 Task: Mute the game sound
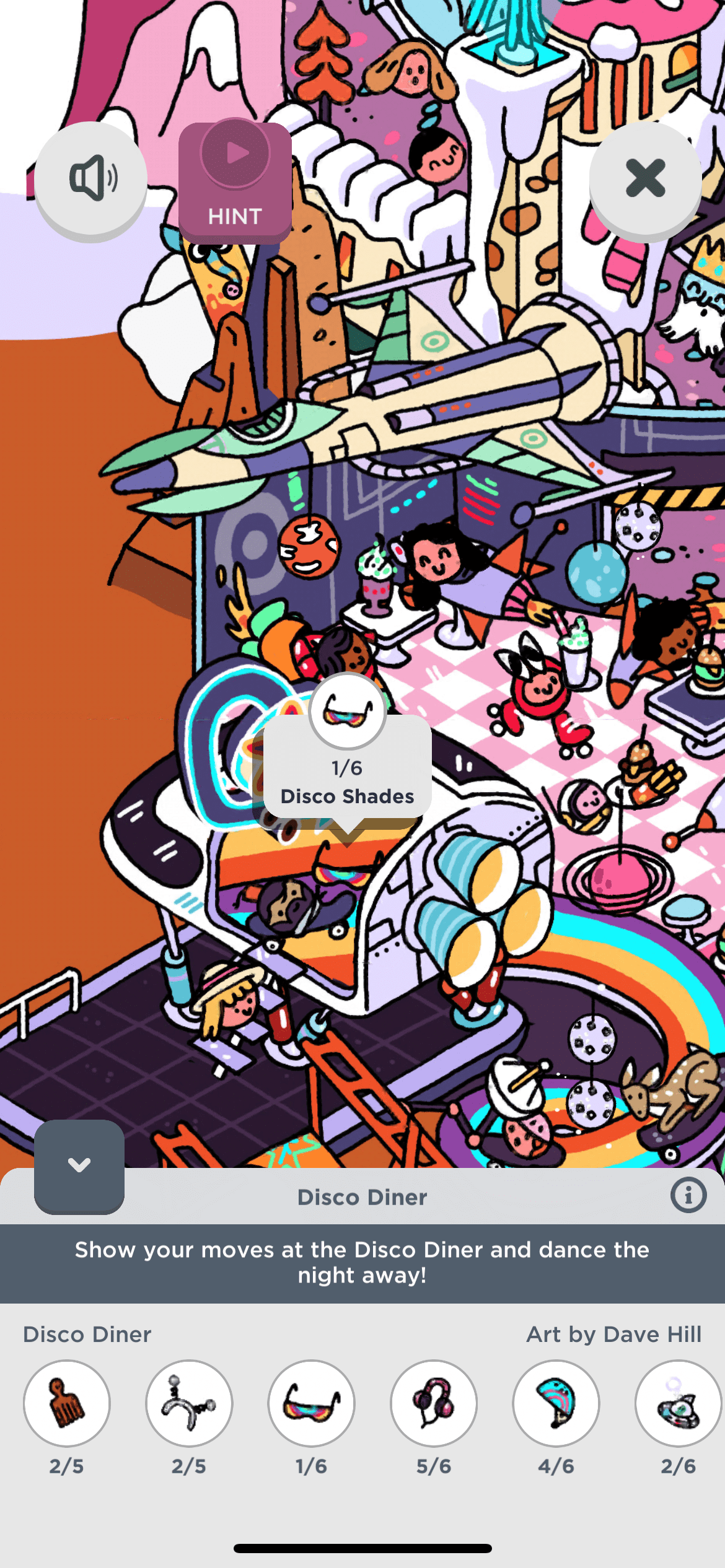[91, 178]
